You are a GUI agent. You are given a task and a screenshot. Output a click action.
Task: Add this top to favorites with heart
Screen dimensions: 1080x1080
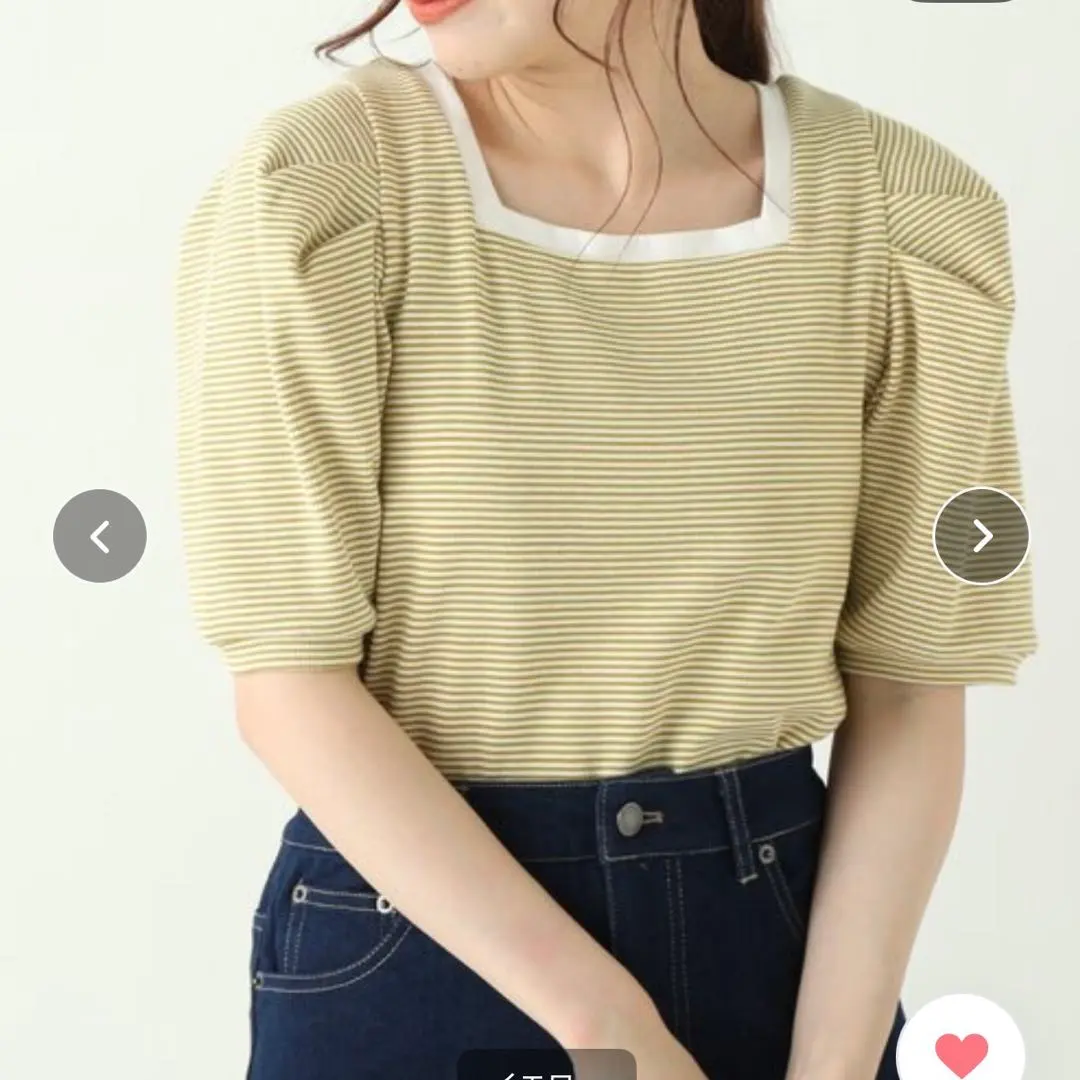[x=961, y=1052]
